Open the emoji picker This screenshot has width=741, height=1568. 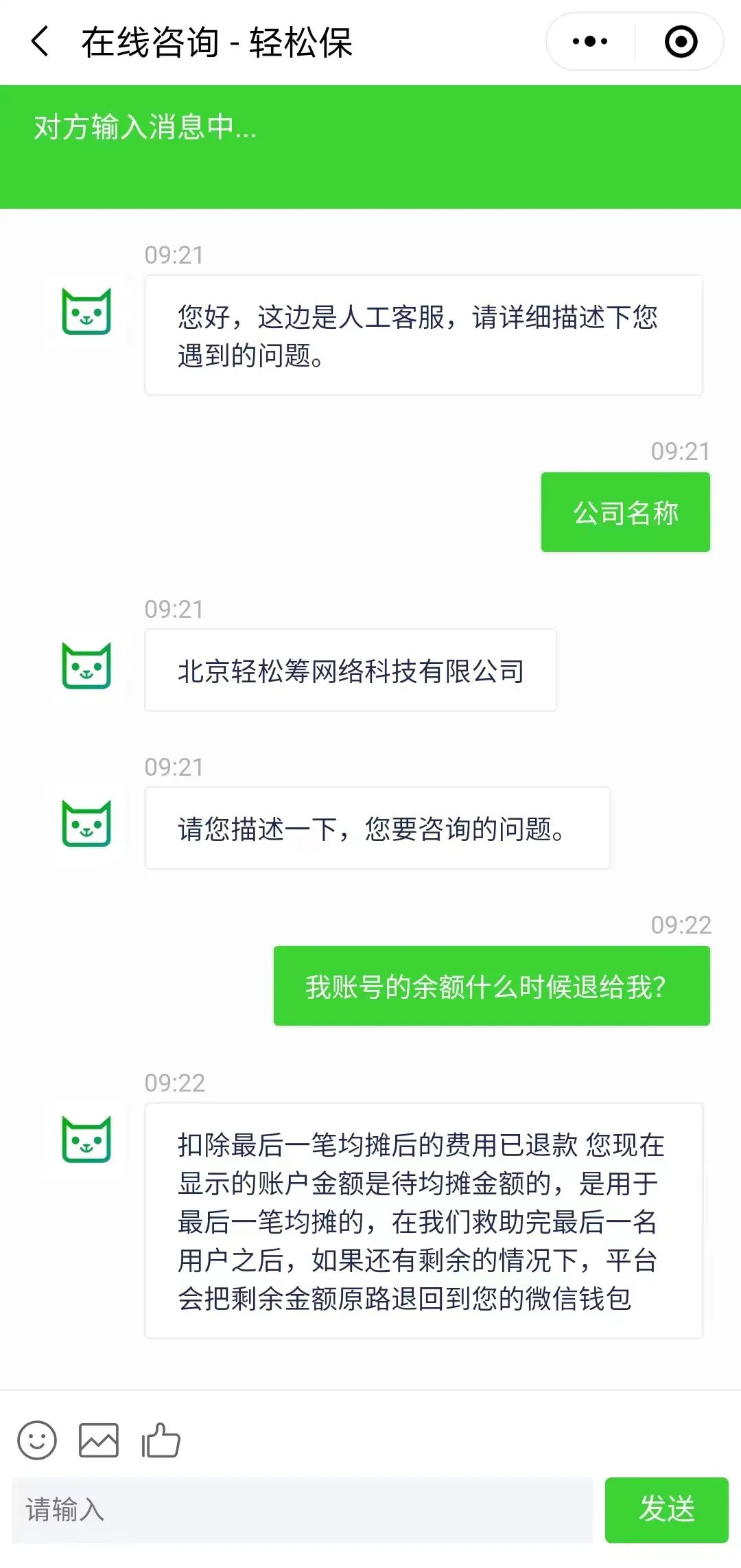(37, 1440)
